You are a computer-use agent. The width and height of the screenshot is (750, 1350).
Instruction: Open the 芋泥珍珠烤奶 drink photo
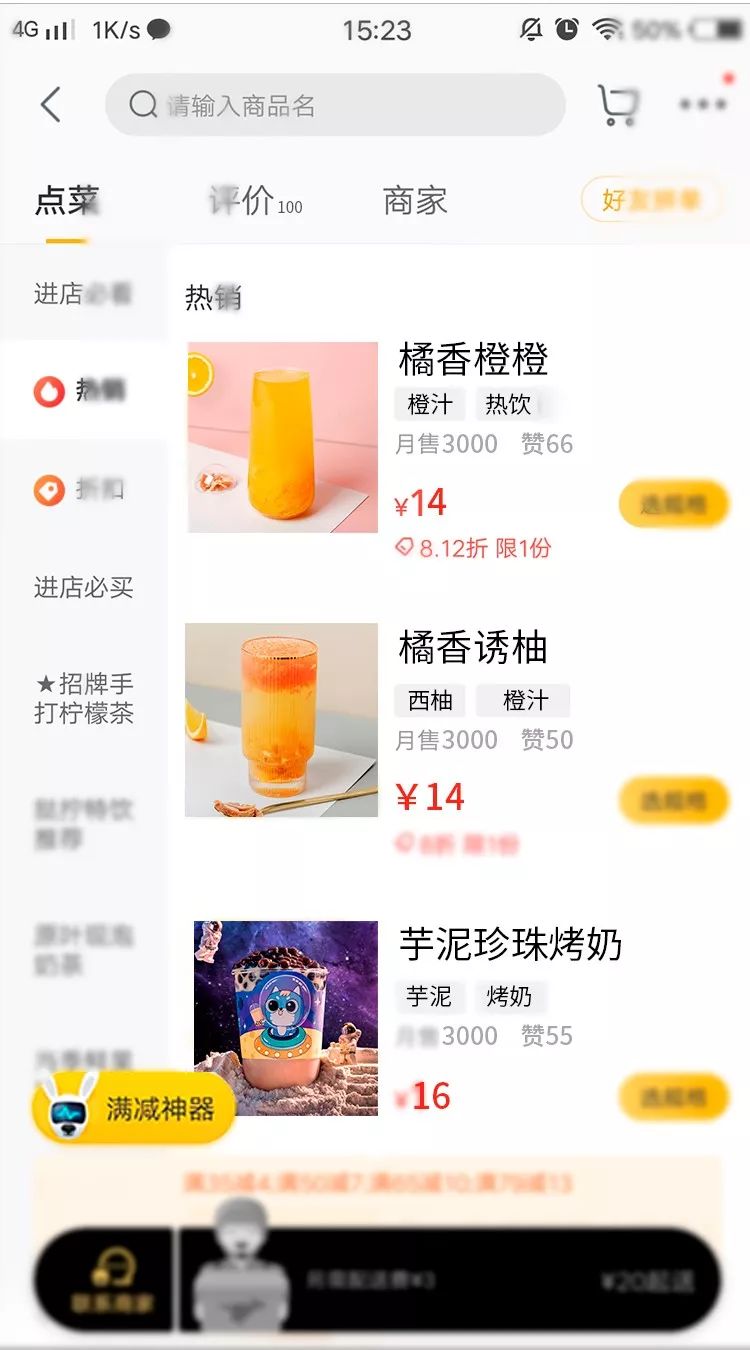[286, 1017]
